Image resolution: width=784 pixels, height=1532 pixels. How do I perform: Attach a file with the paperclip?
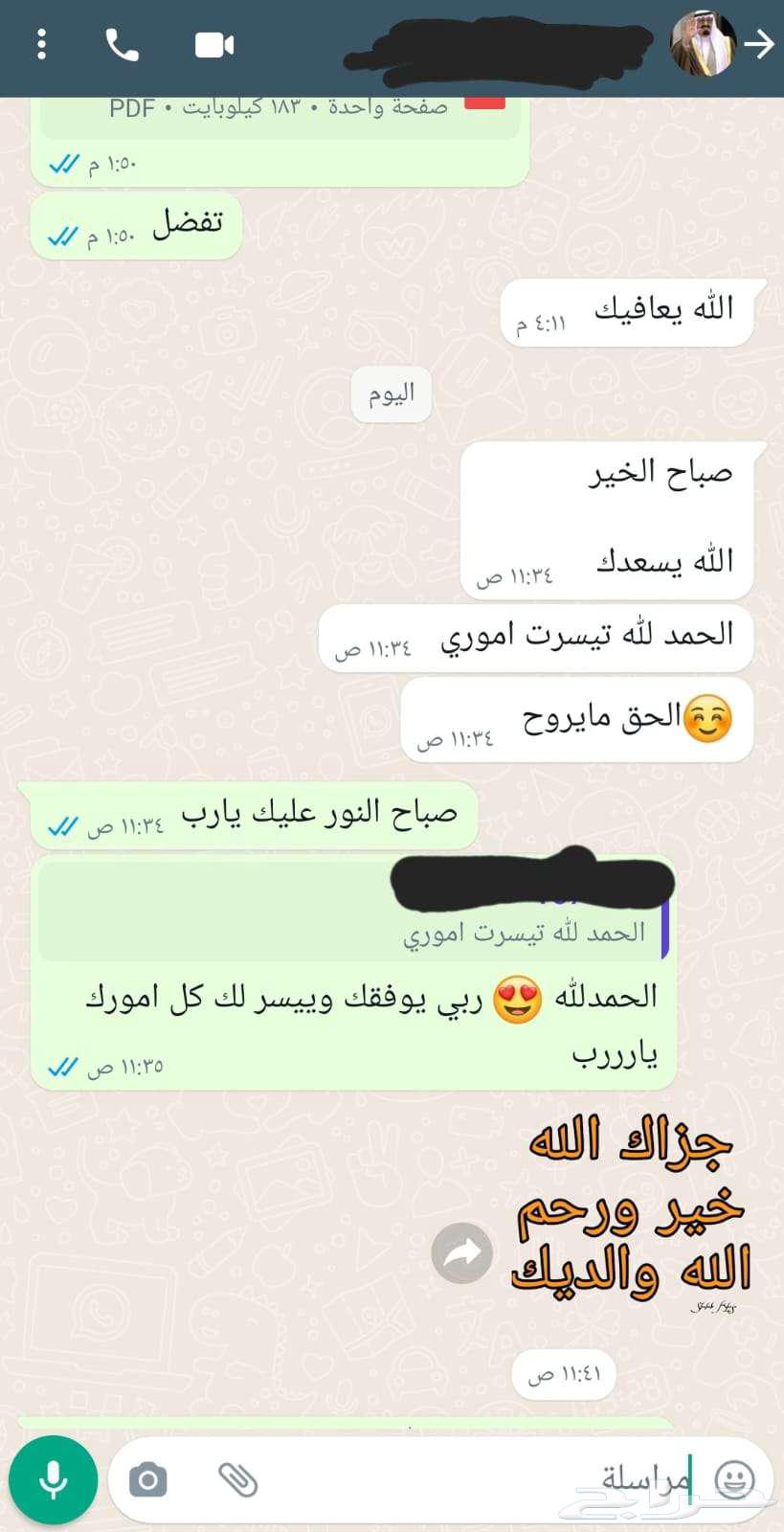[x=237, y=1480]
